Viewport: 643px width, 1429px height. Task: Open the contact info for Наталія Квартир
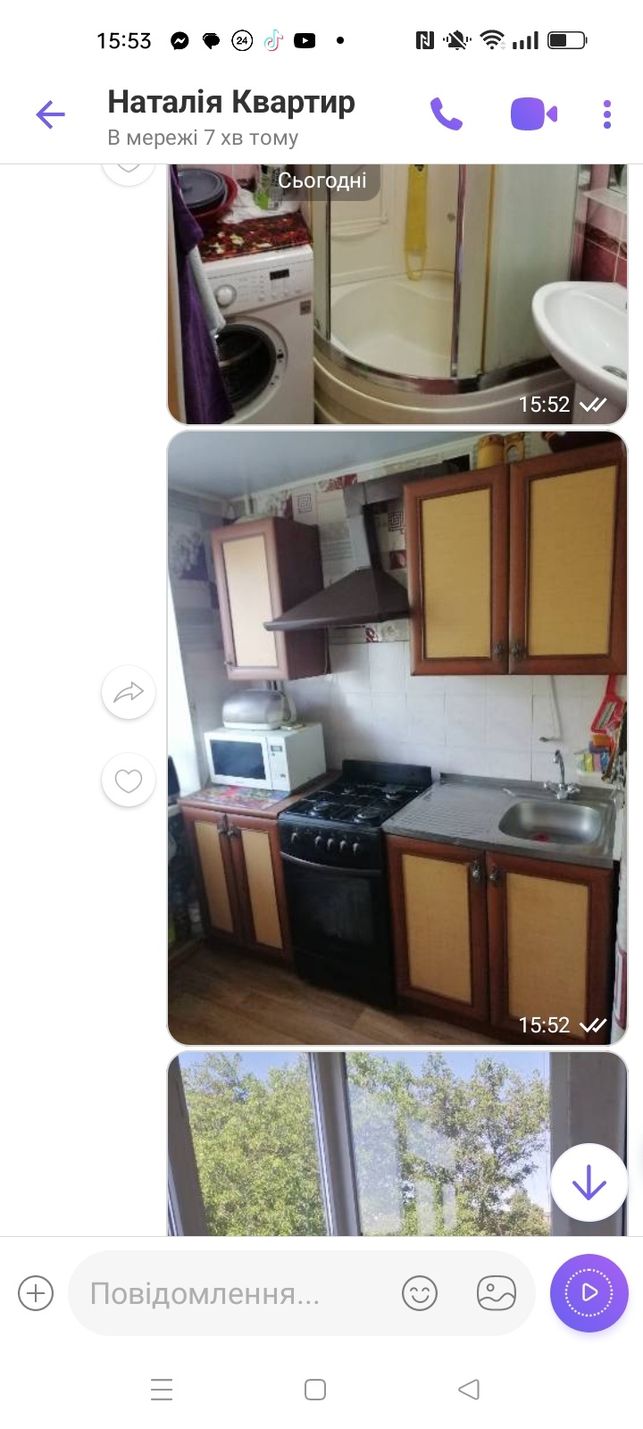[x=231, y=117]
